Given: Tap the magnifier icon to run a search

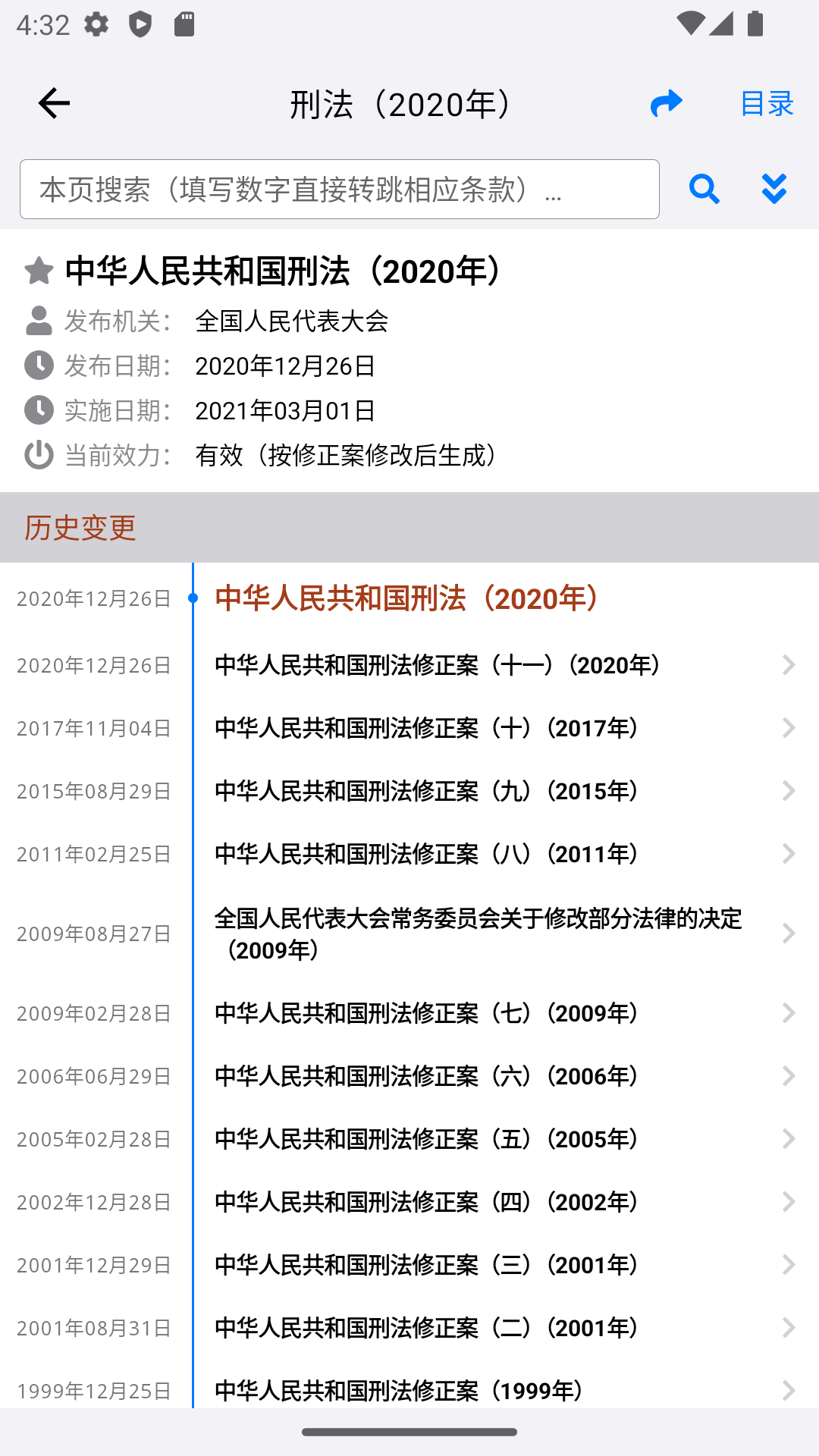Looking at the screenshot, I should 704,189.
